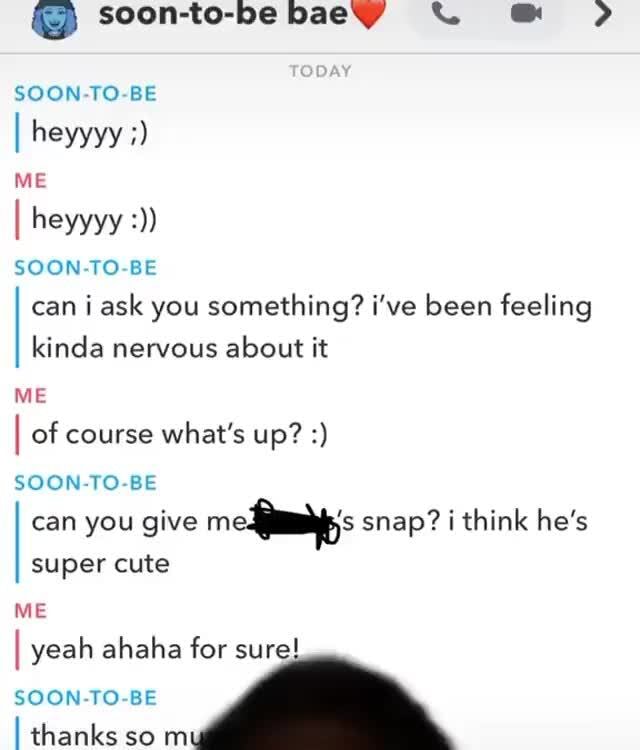The image size is (640, 750).
Task: Start a video call with soon-to-be bae
Action: (x=525, y=16)
